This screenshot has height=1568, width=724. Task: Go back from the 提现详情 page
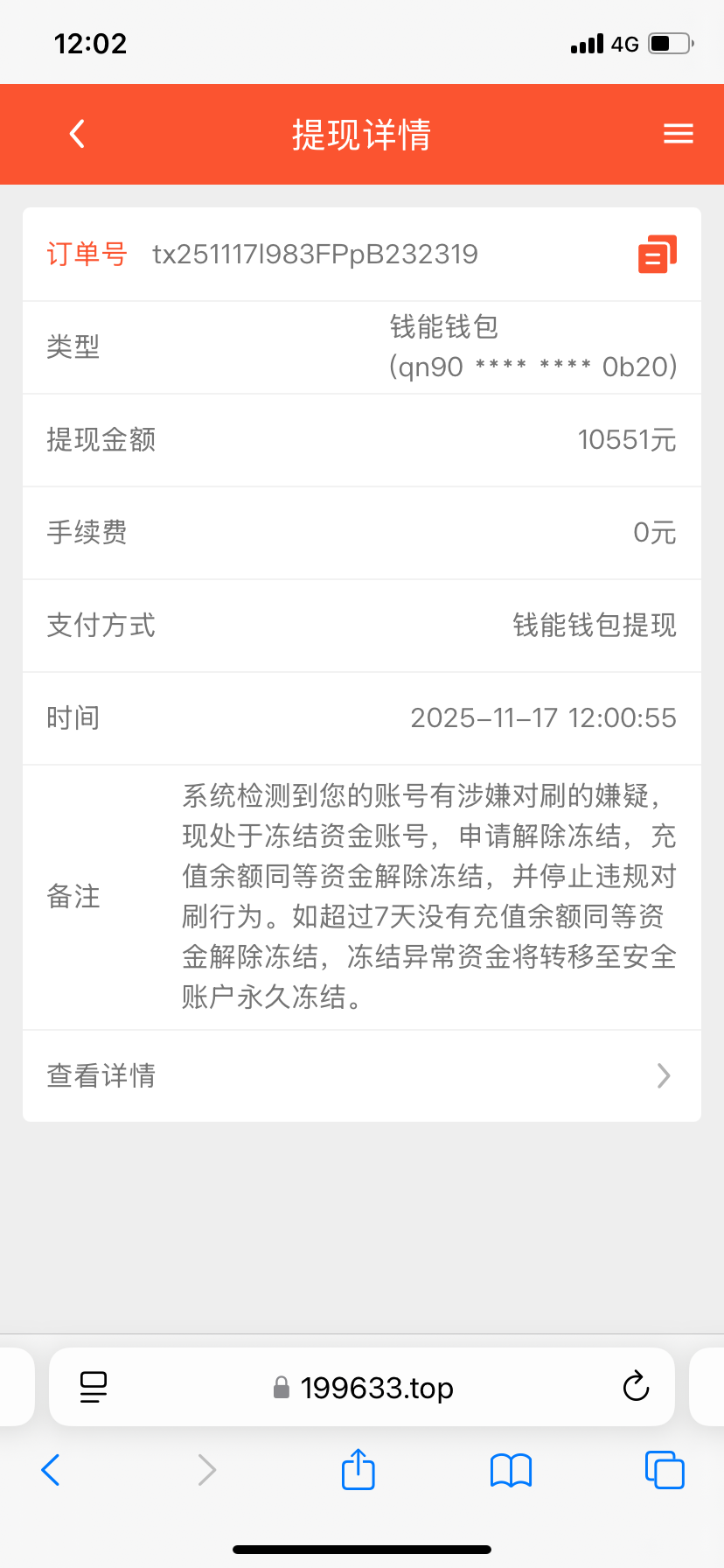point(77,134)
